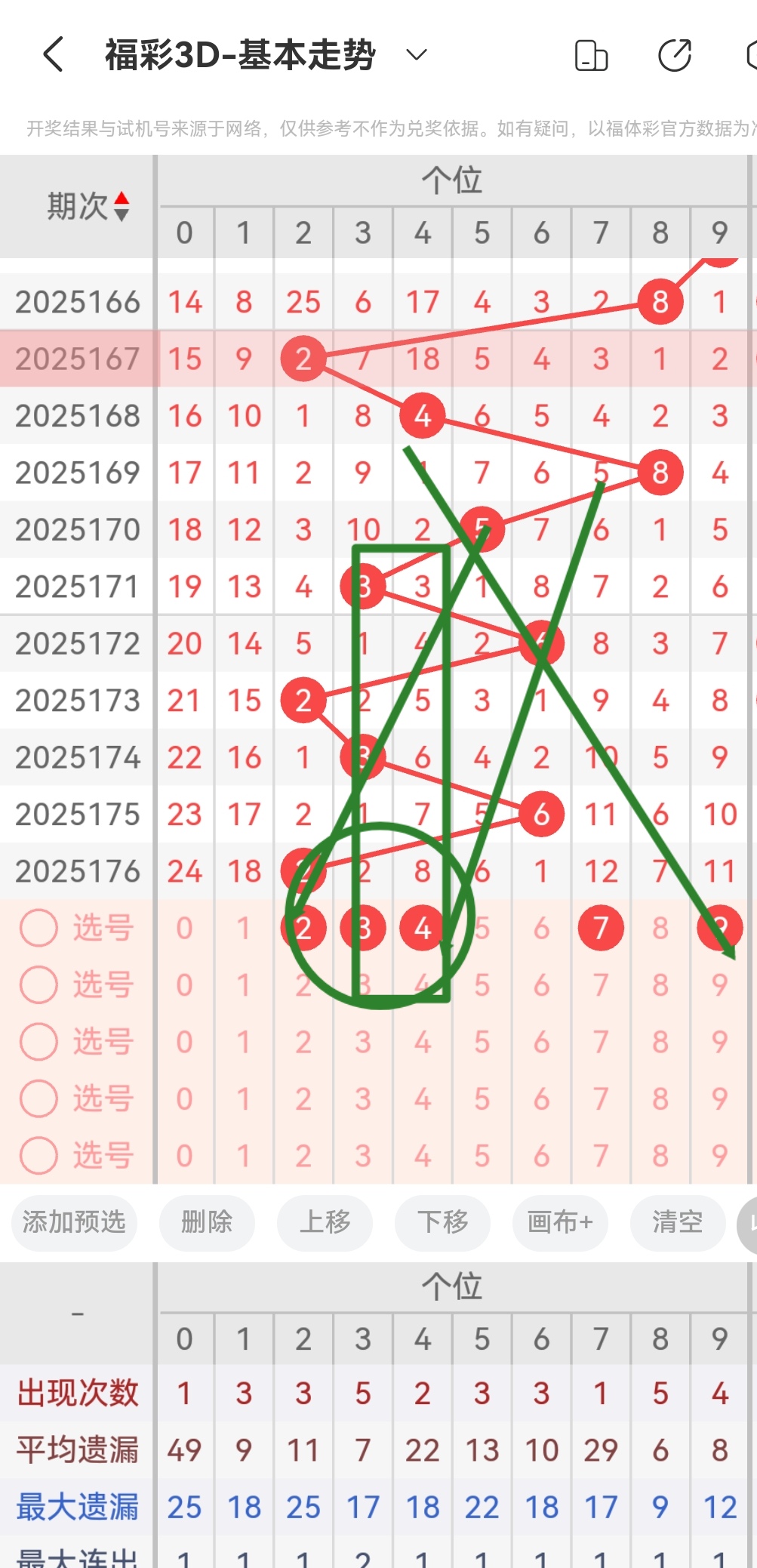This screenshot has width=757, height=1568.
Task: Select the last 选号 radio circle
Action: (x=38, y=1154)
